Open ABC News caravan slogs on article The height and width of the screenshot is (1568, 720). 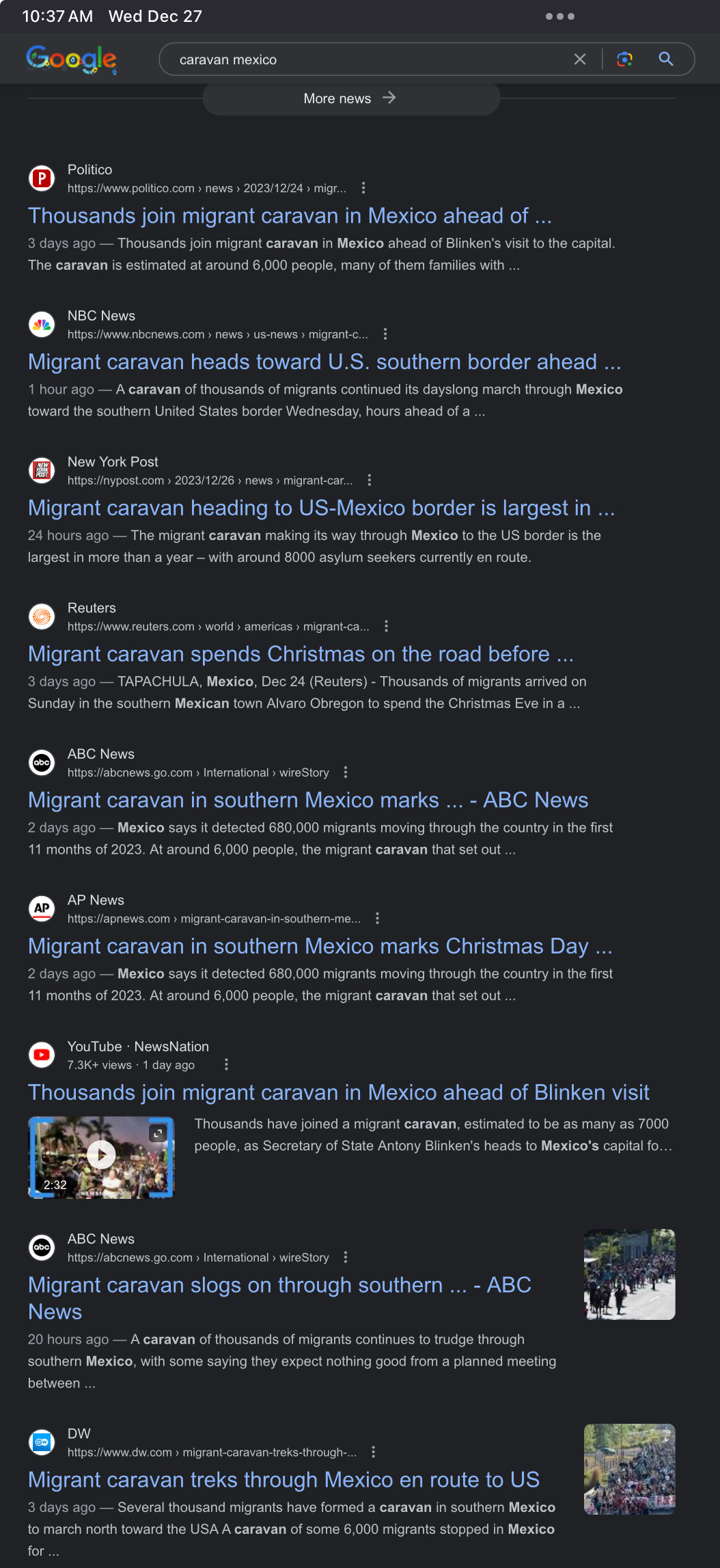(279, 1299)
